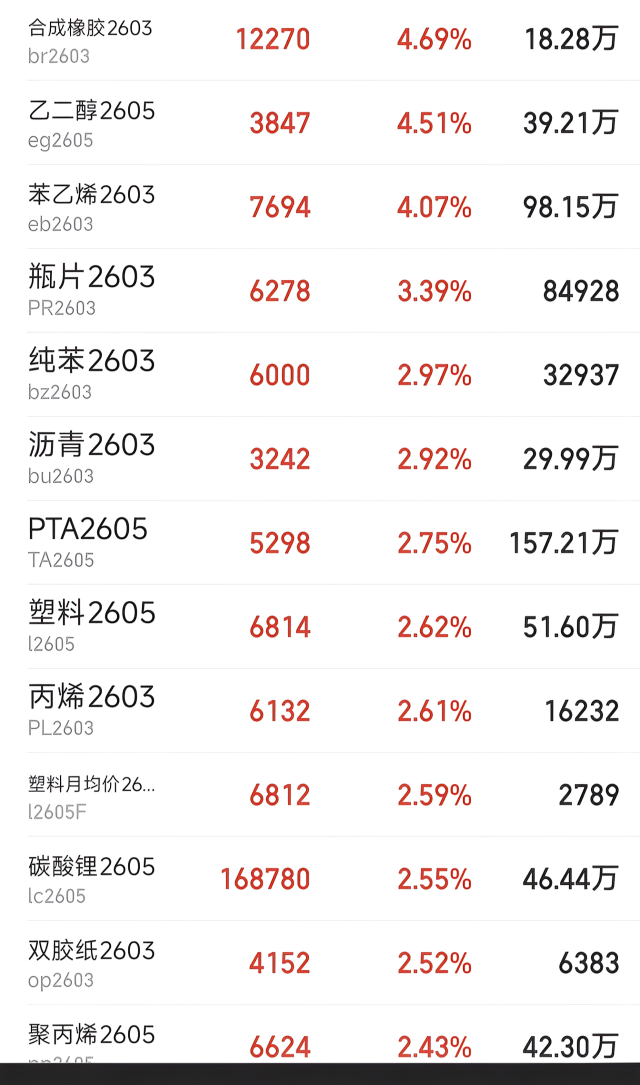This screenshot has width=640, height=1085.
Task: View the PTA2605 quote row
Action: click(320, 543)
